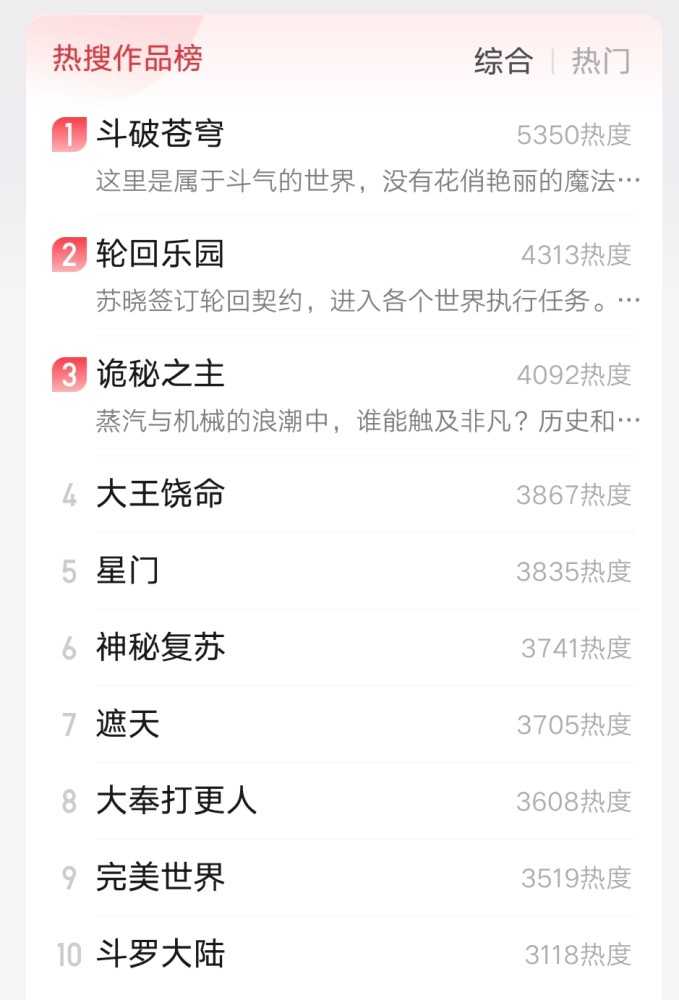Open the novel 轮回乐园
This screenshot has height=1000, width=679.
(160, 254)
